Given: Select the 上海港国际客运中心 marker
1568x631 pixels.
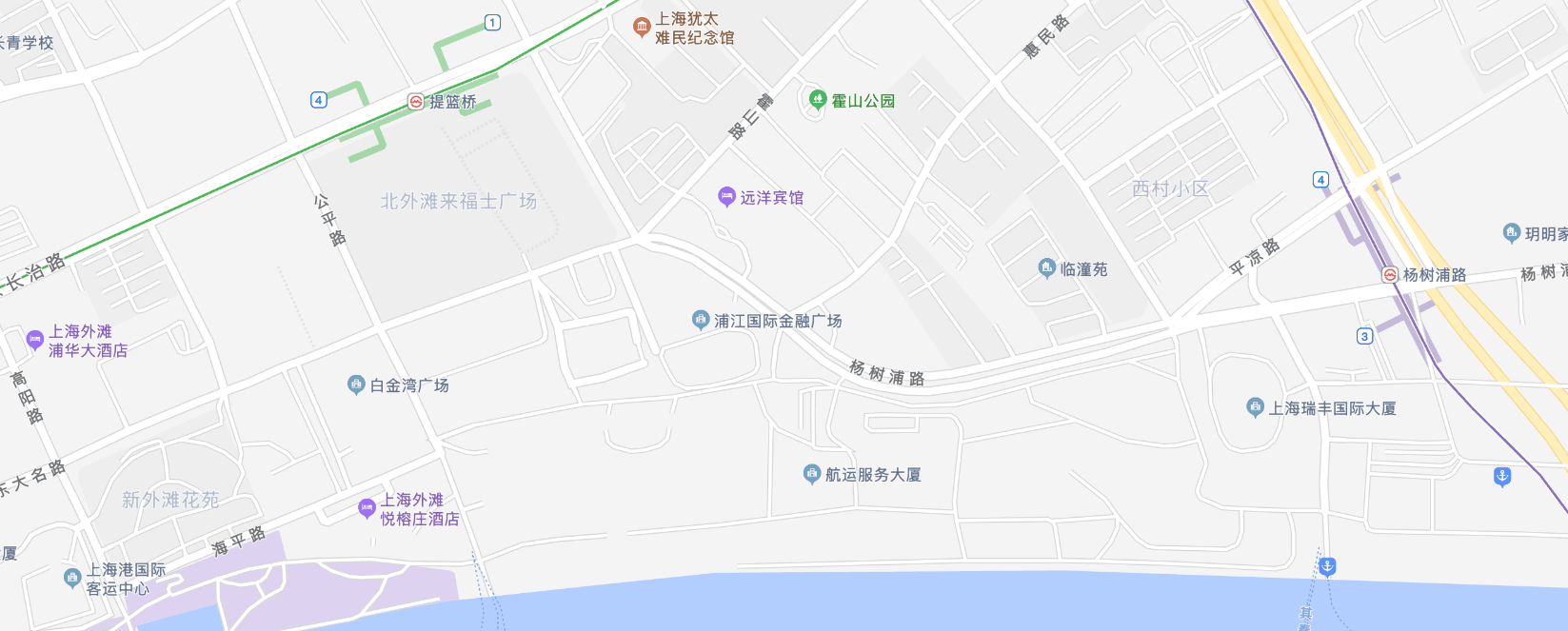Looking at the screenshot, I should coord(72,578).
